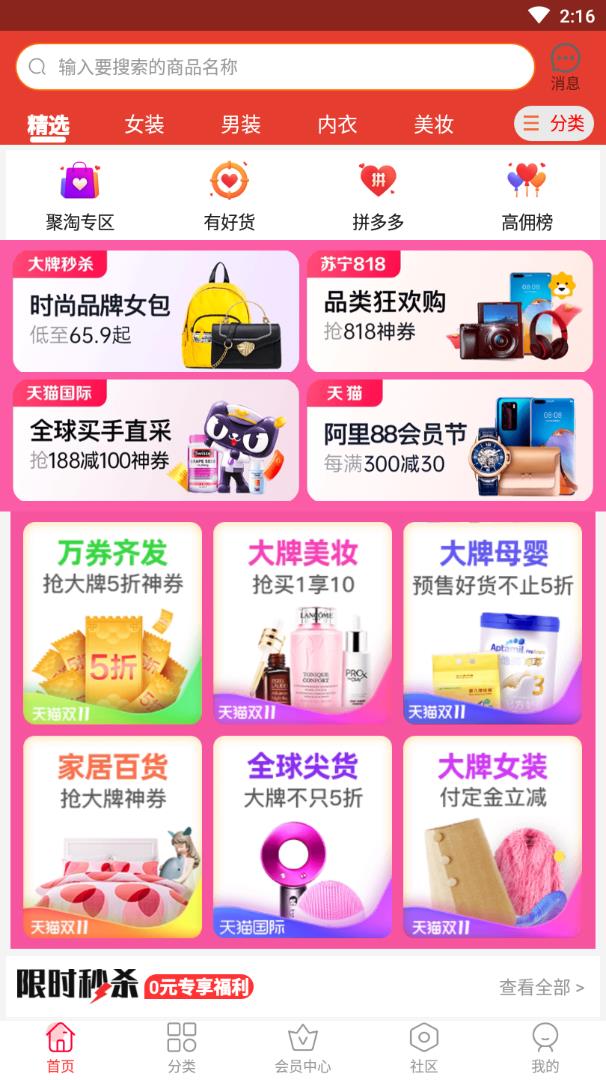Viewport: 606px width, 1080px height.
Task: Select the 内衣 category tab
Action: pyautogui.click(x=337, y=124)
